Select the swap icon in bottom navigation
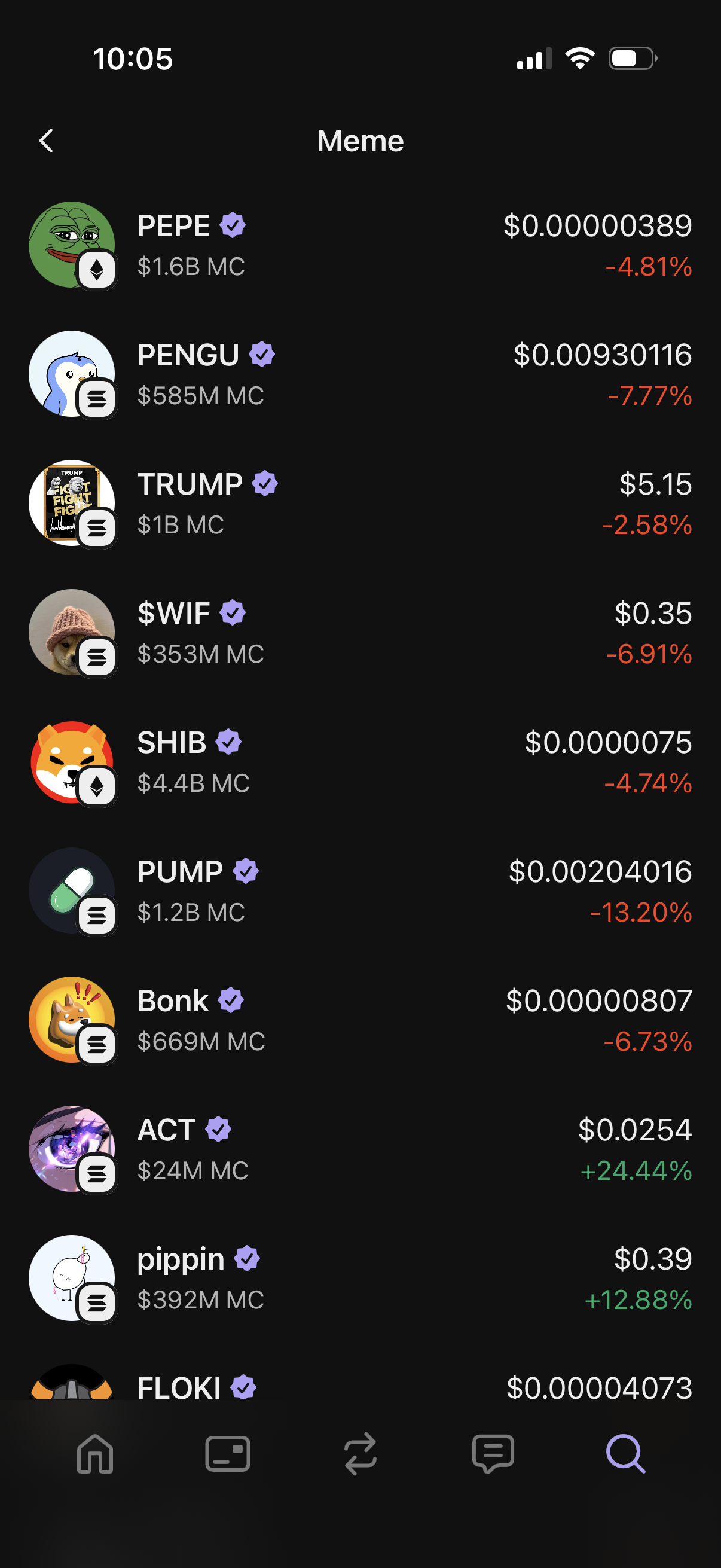Screen dimensions: 721x1568 pyautogui.click(x=360, y=1455)
